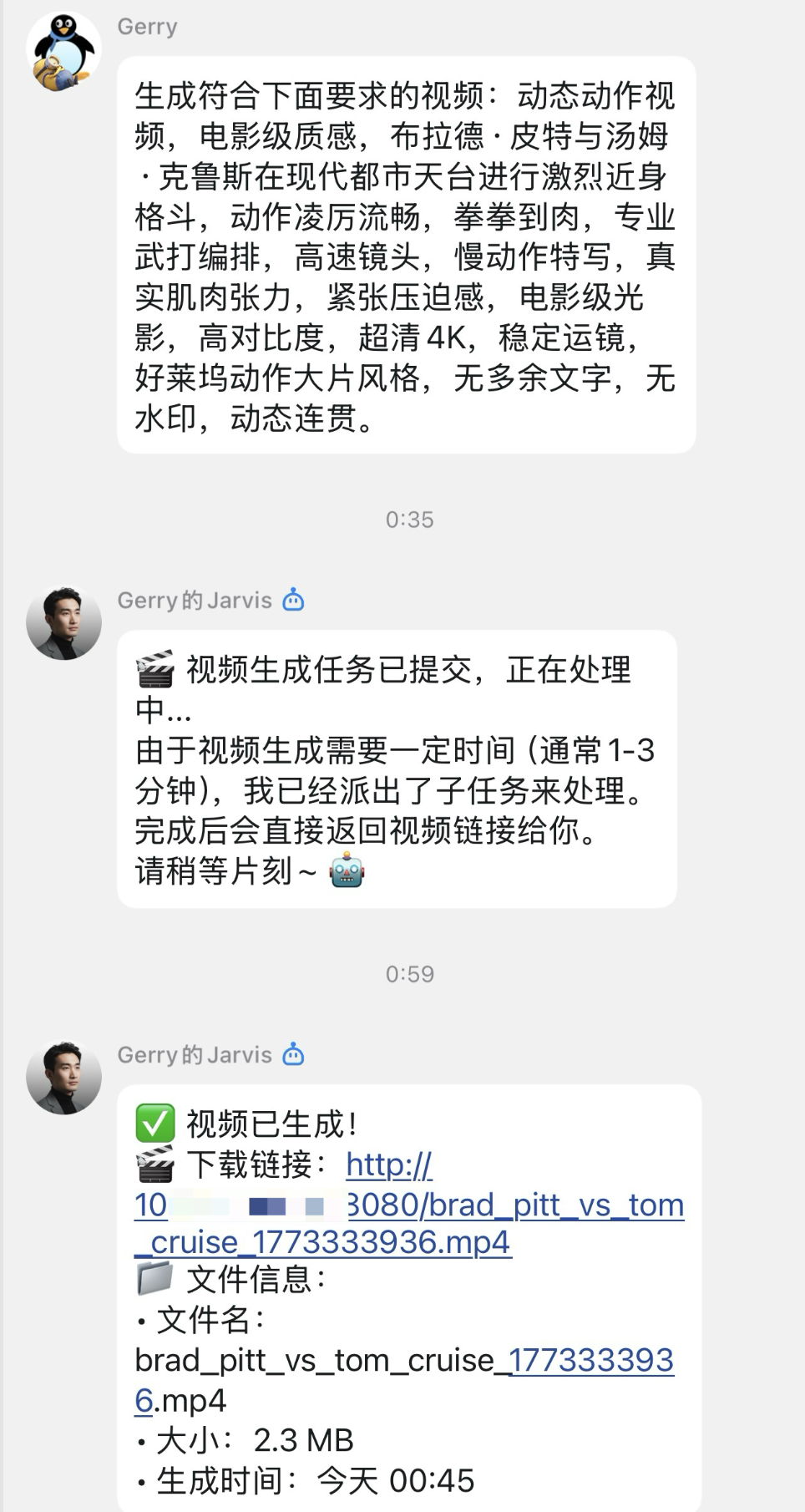Open Jarvis's avatar beside the video-generated message
This screenshot has height=1512, width=805.
63,1078
